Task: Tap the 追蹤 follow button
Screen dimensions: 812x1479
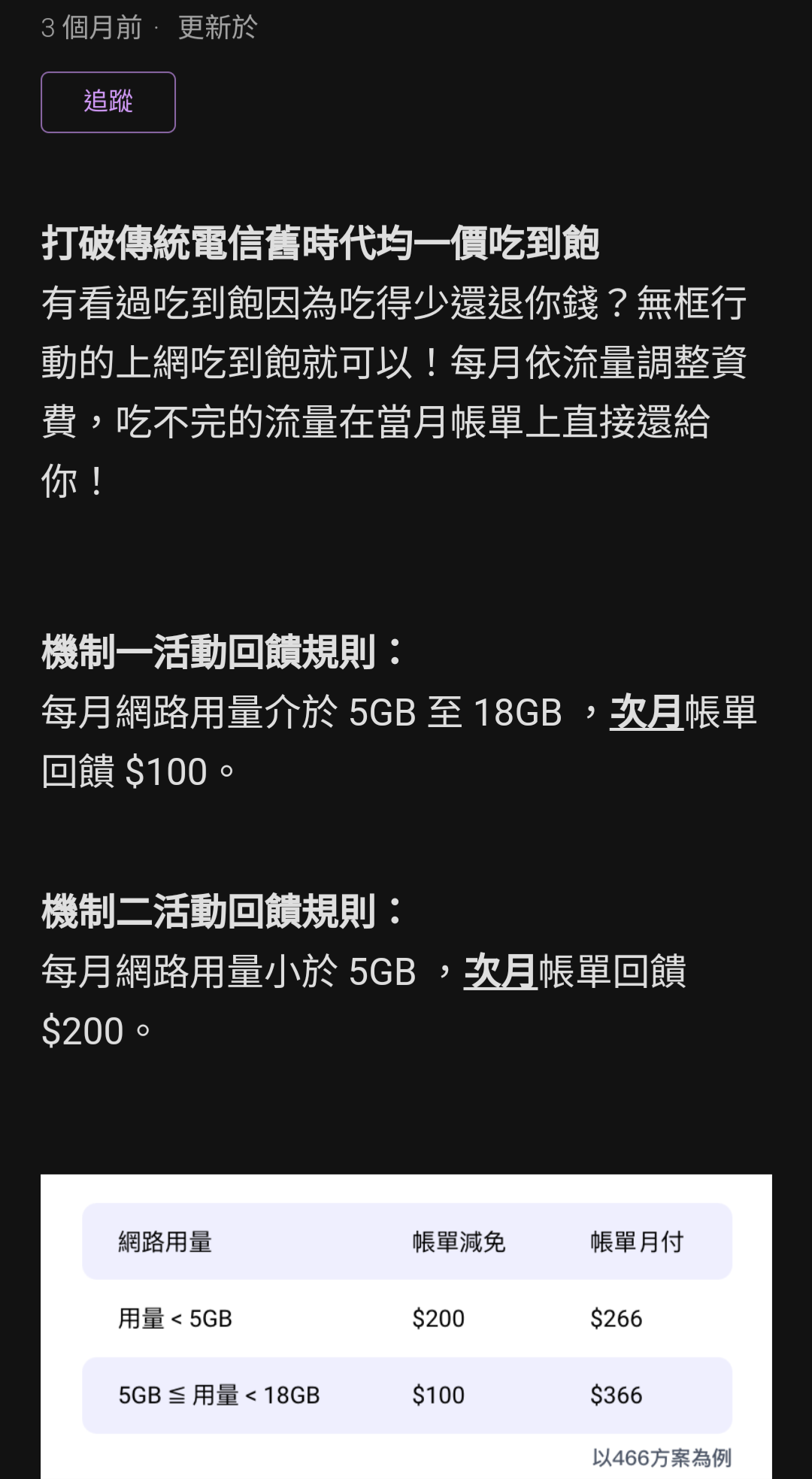Action: [108, 102]
